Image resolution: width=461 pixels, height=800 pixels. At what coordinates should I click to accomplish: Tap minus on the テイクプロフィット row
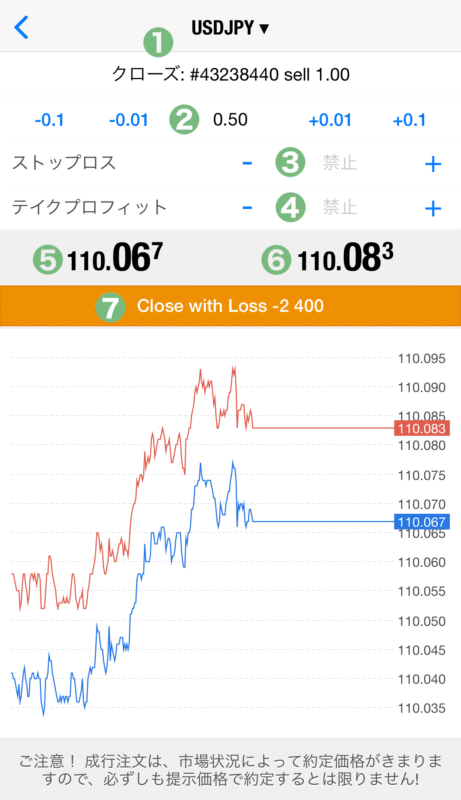(x=247, y=208)
